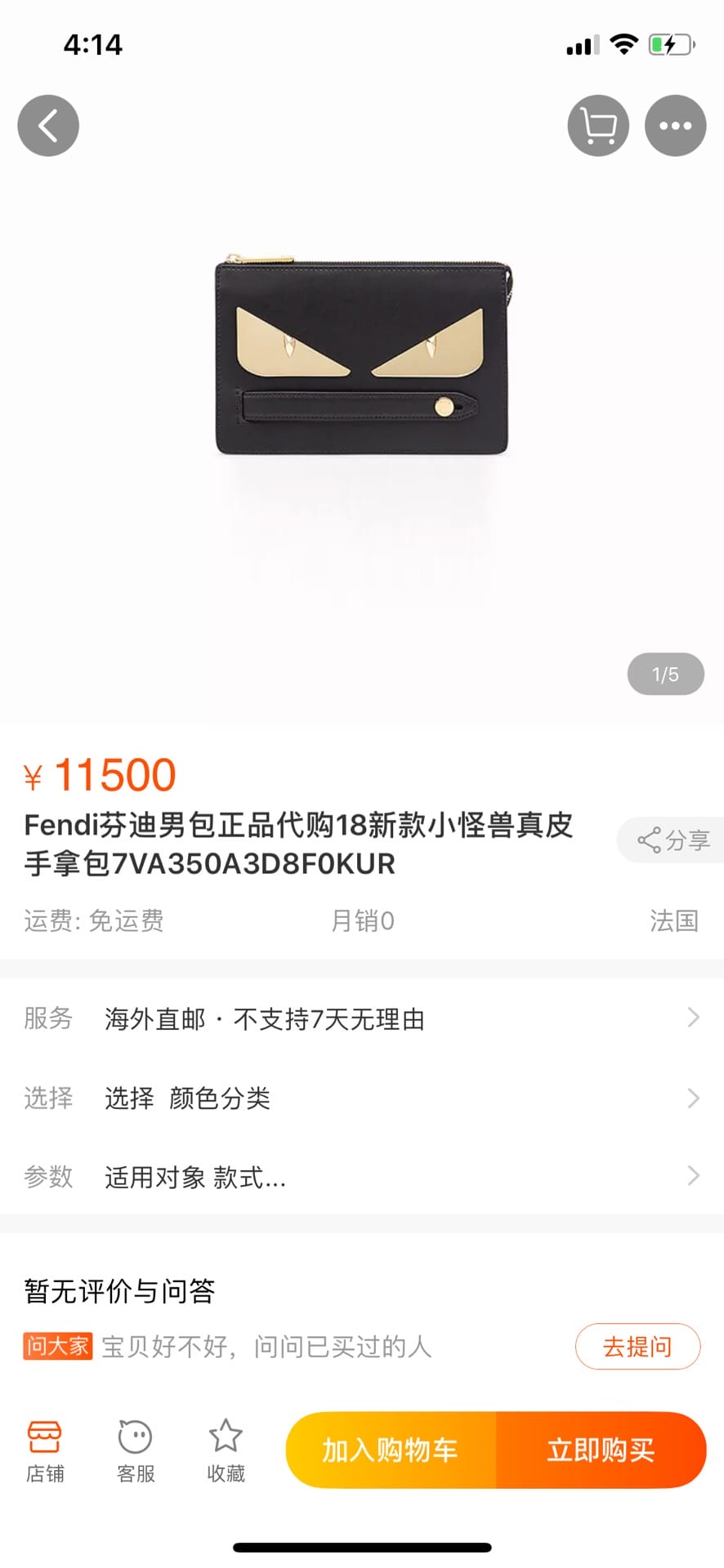Image resolution: width=724 pixels, height=1568 pixels.
Task: Open the 服务 overseas shipping details row
Action: tap(362, 1018)
